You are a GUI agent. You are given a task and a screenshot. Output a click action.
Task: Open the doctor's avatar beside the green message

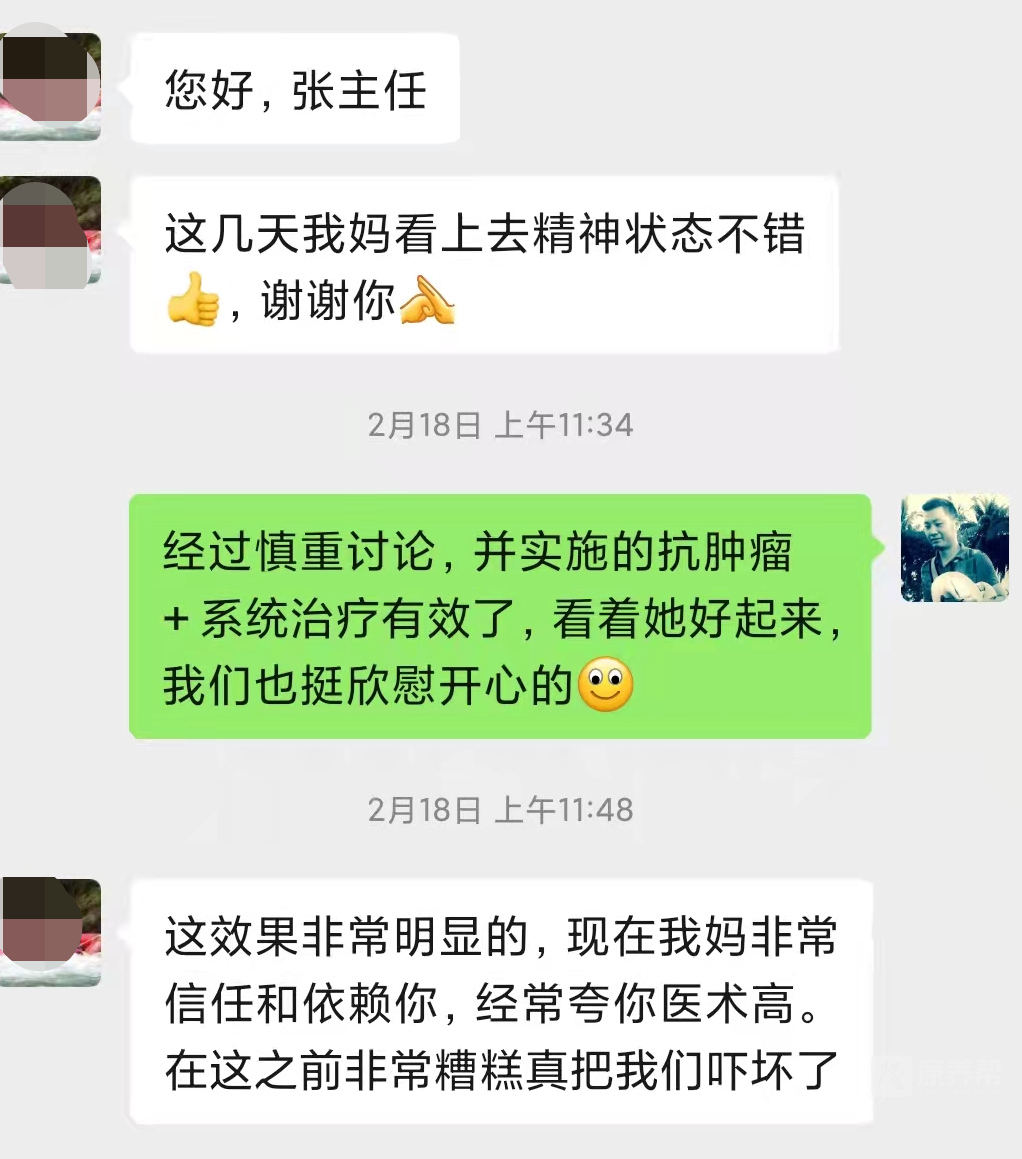click(954, 548)
